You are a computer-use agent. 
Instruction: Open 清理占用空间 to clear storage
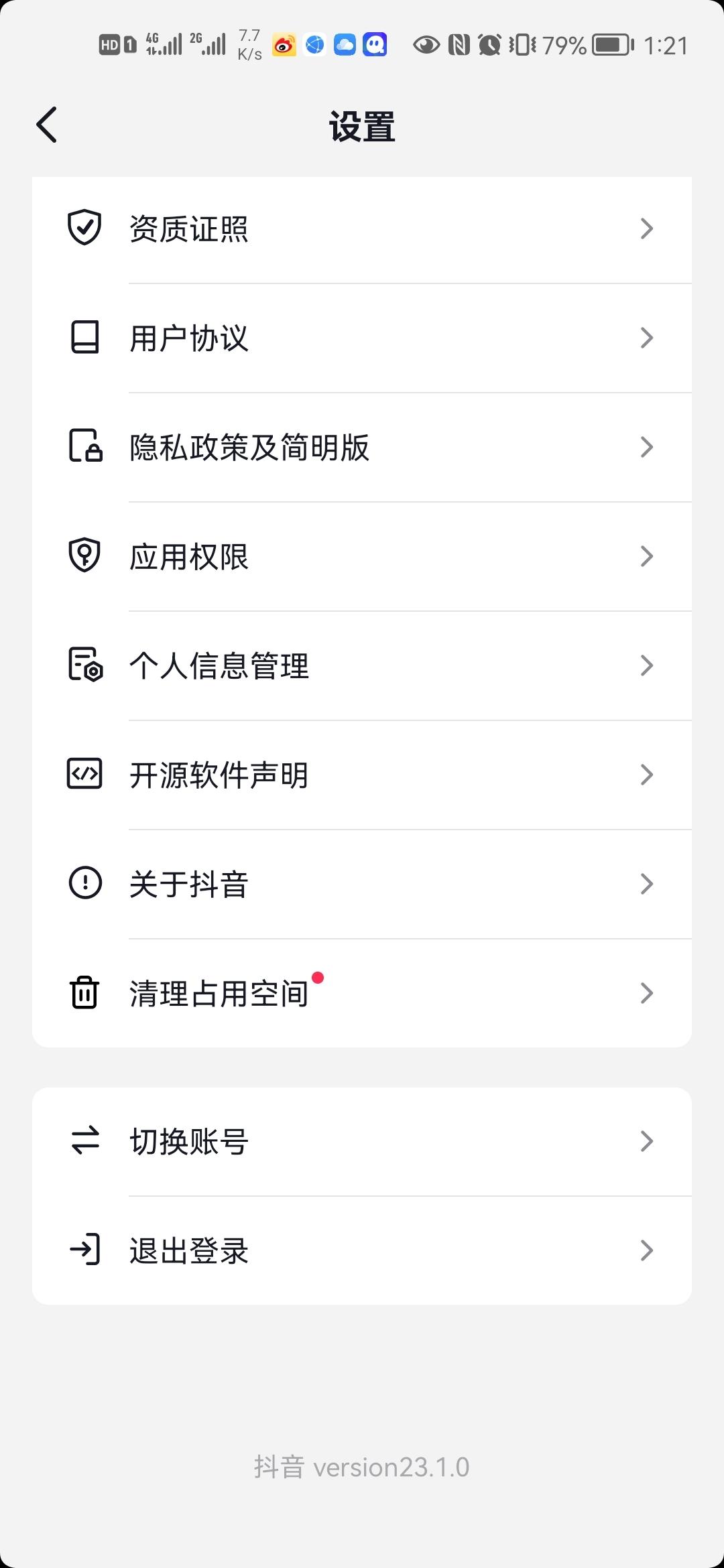click(x=362, y=993)
